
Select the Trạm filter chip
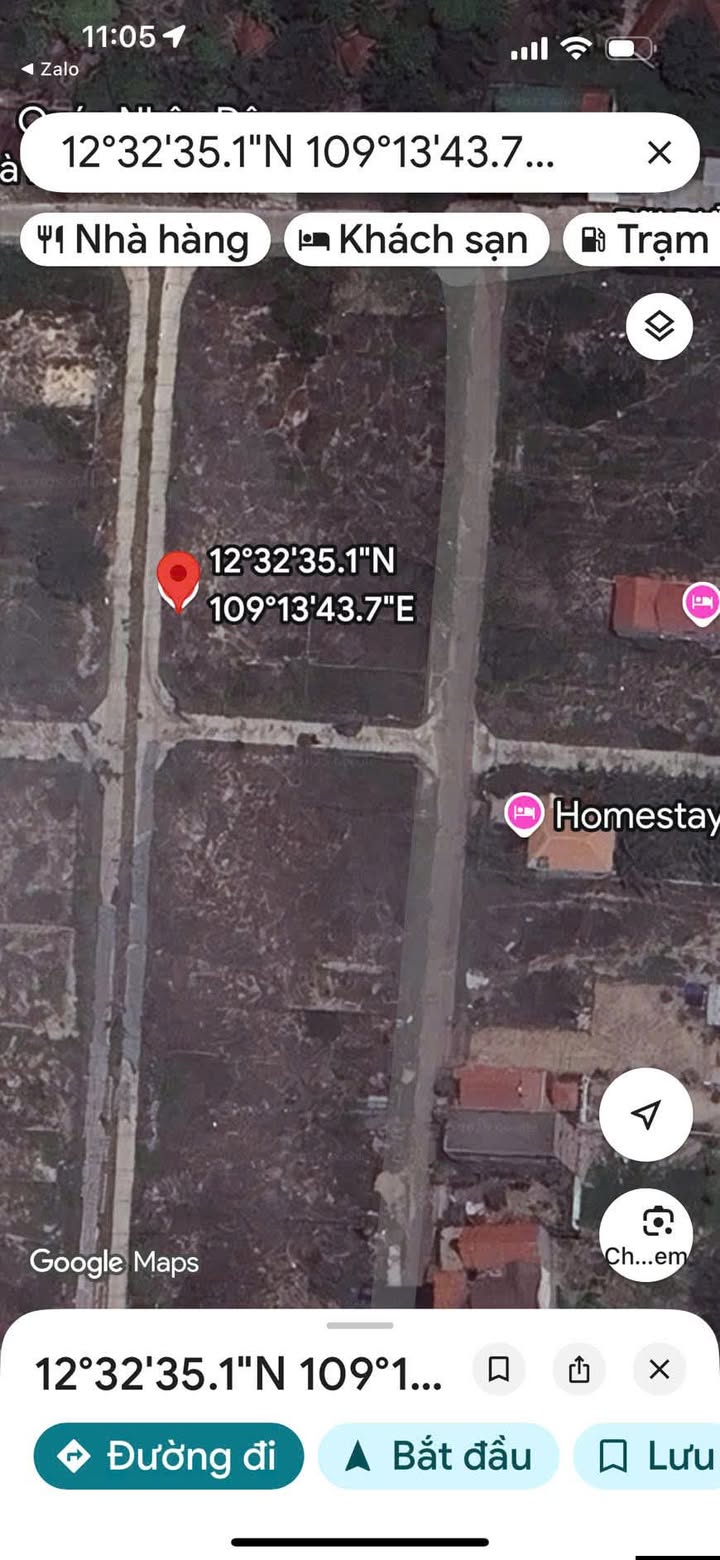coord(642,240)
